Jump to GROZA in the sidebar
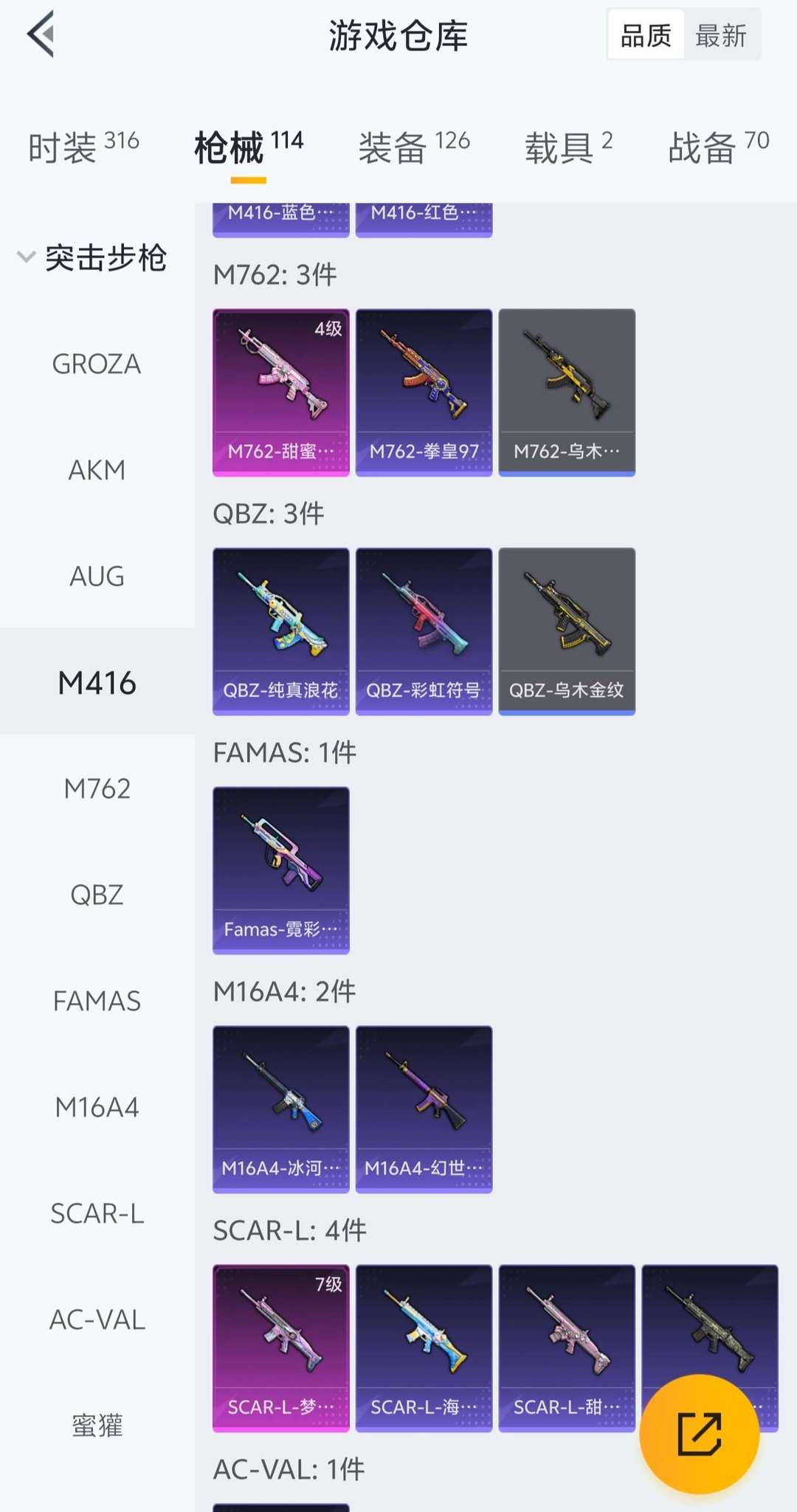This screenshot has width=797, height=1512. pos(97,364)
